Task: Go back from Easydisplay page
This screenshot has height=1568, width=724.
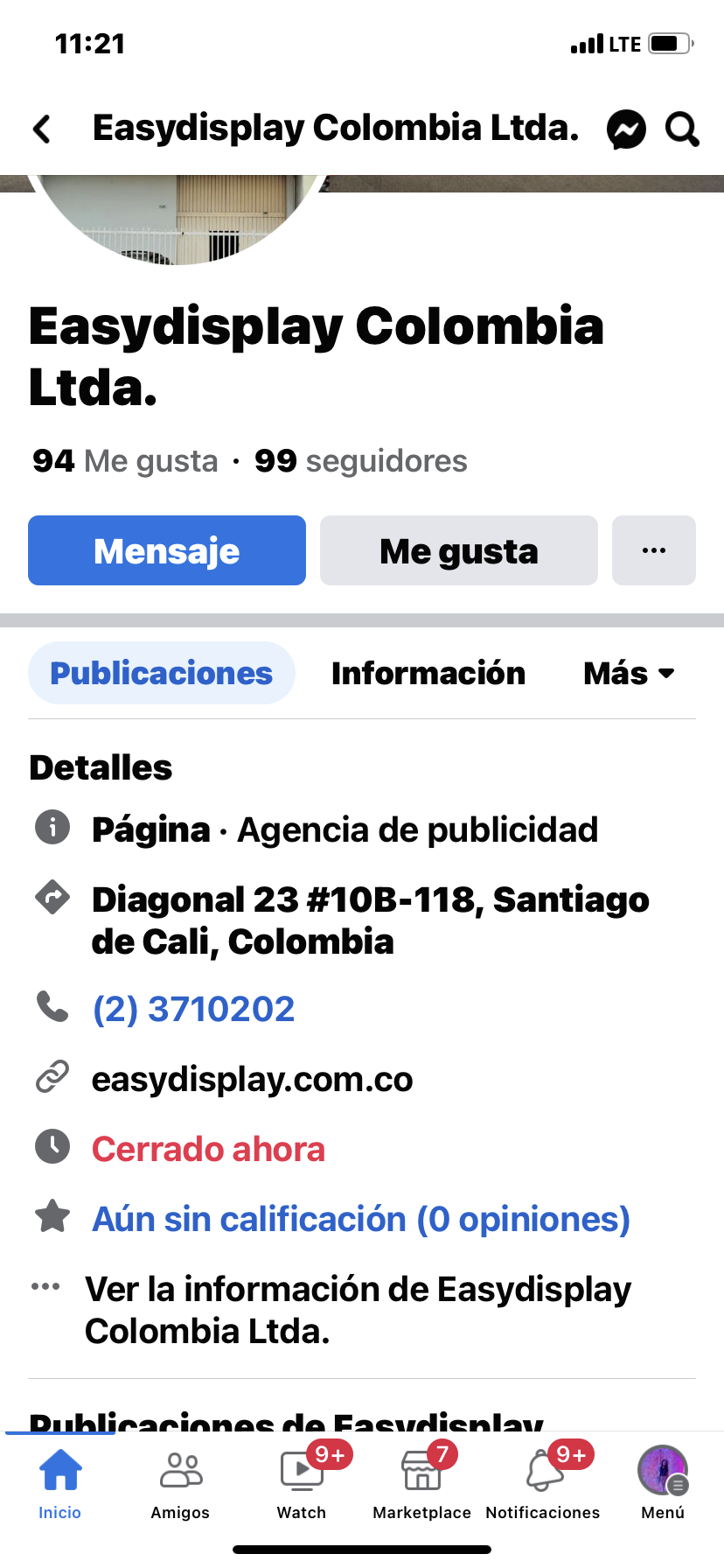Action: 42,129
